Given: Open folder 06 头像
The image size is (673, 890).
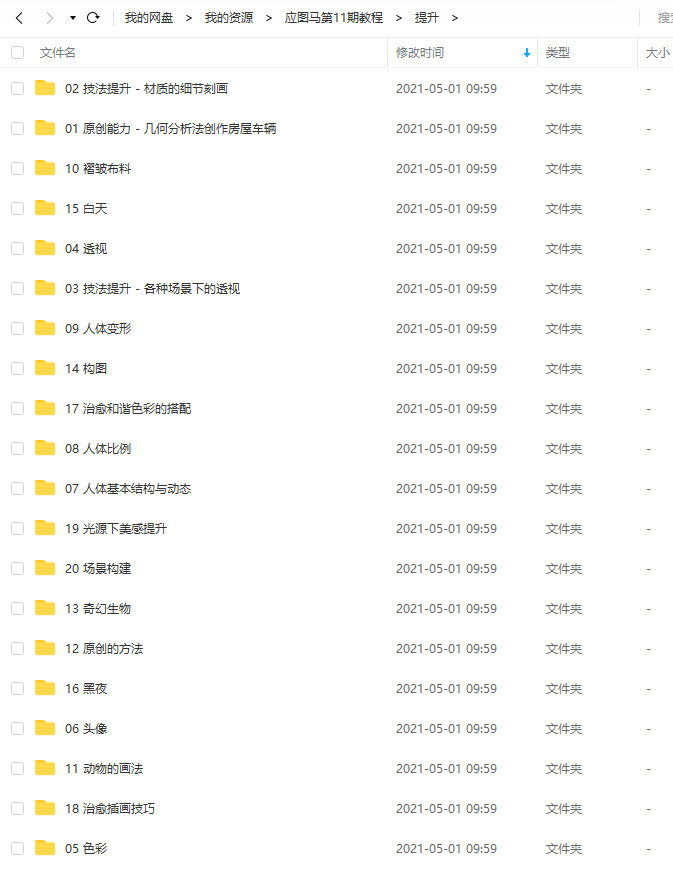Looking at the screenshot, I should coord(86,729).
